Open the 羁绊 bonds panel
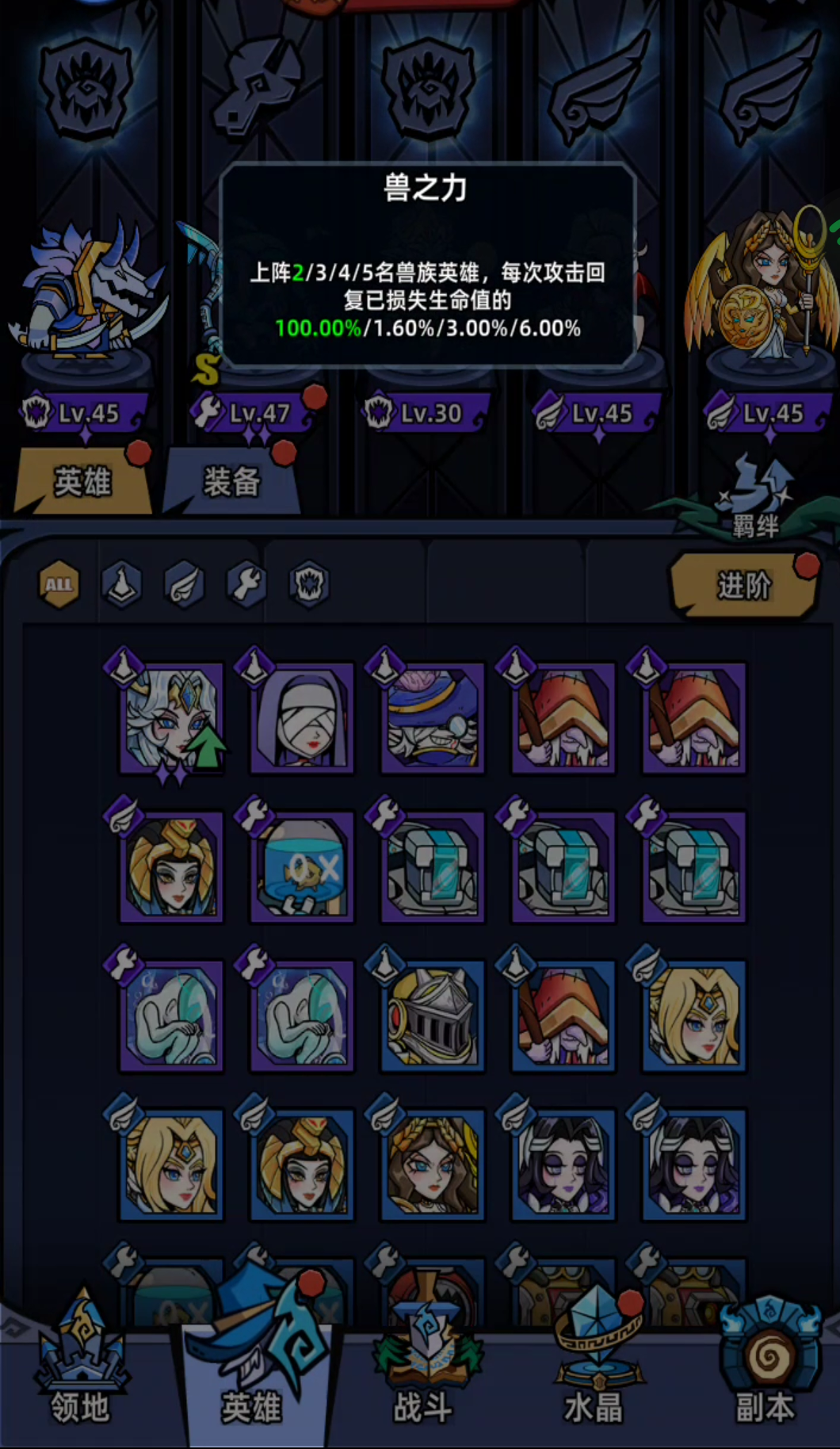 pos(755,501)
